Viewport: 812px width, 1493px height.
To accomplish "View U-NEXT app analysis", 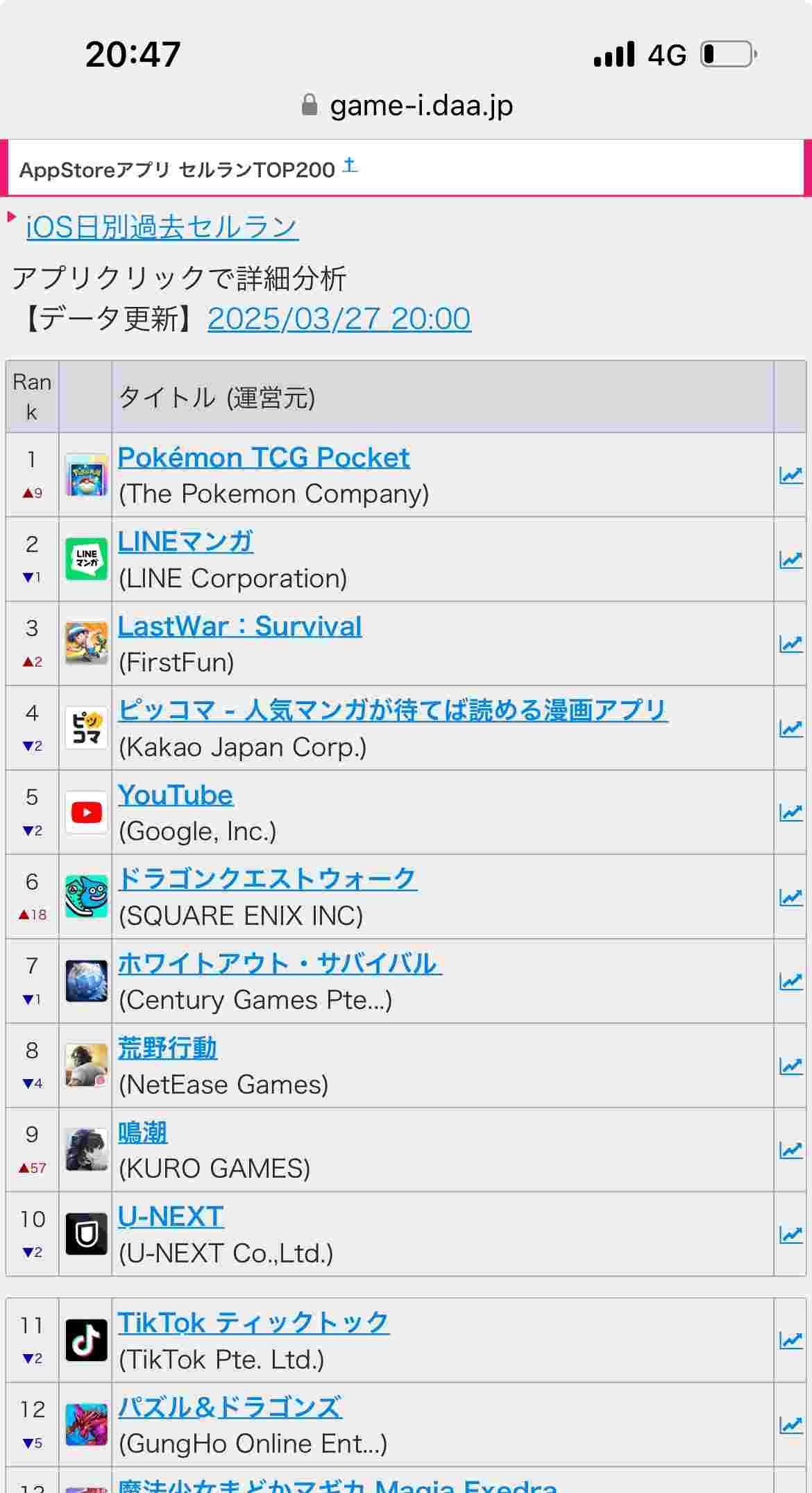I will (171, 1217).
